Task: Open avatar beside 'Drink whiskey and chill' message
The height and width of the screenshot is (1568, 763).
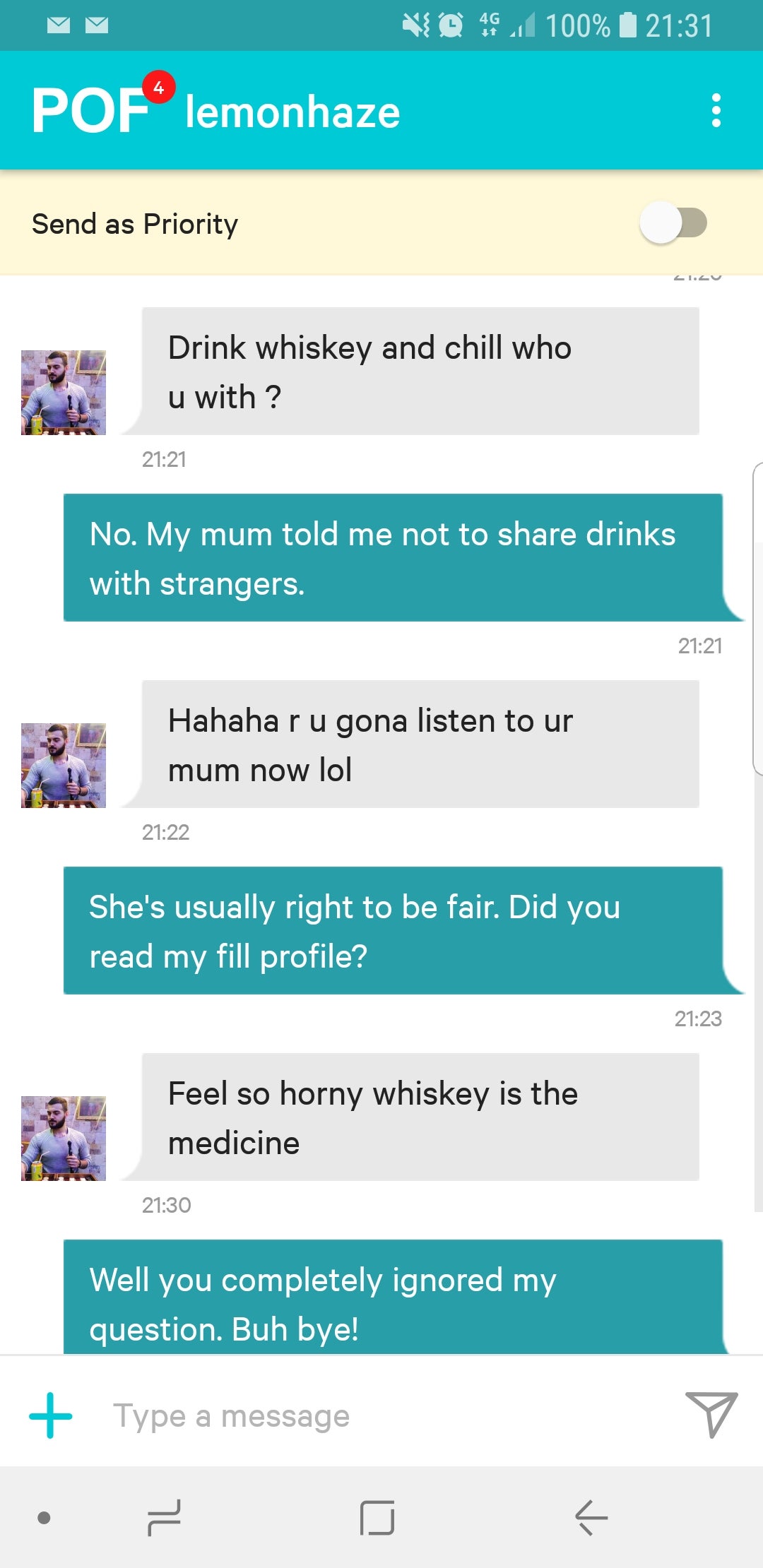Action: tap(64, 393)
